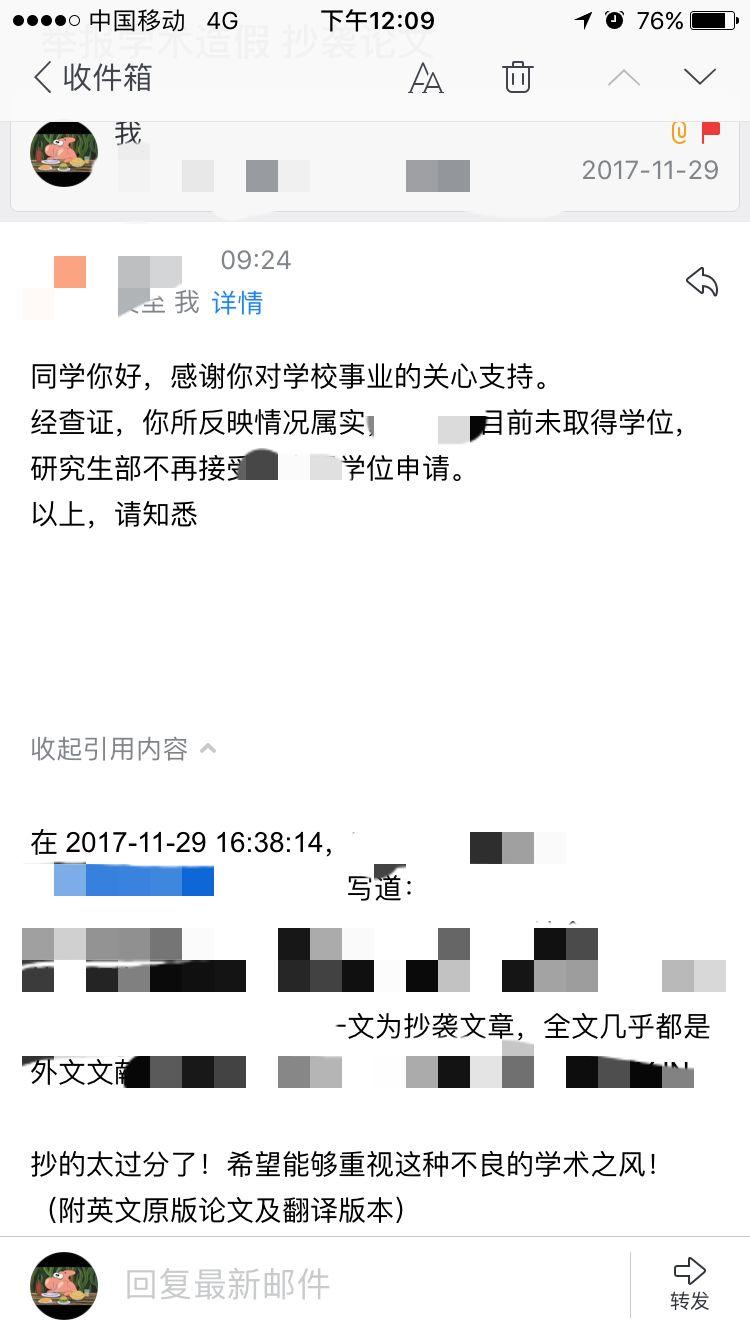Expand the caret next to 收起引用内容

[210, 748]
